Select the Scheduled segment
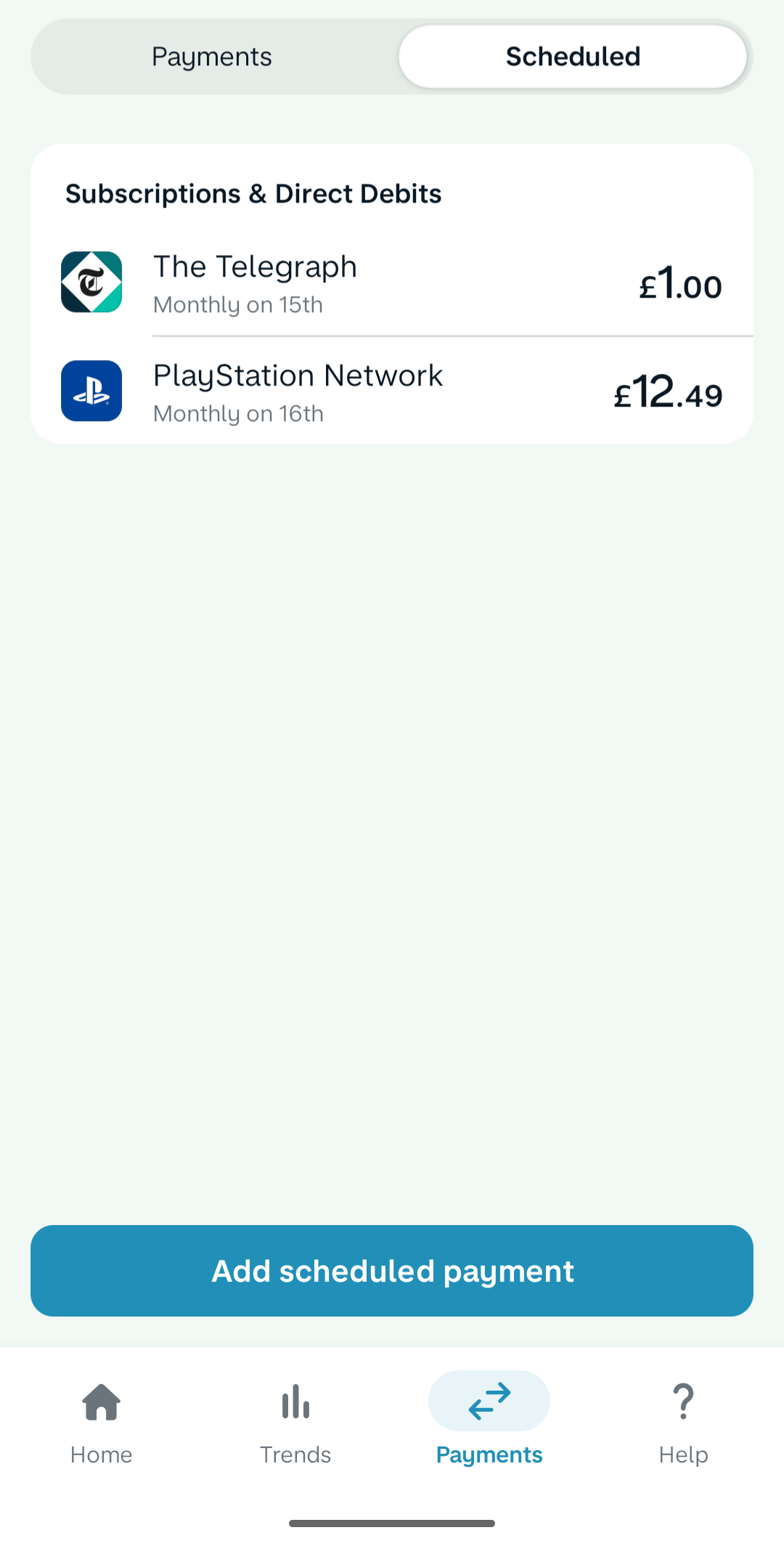The image size is (784, 1546). [x=573, y=57]
